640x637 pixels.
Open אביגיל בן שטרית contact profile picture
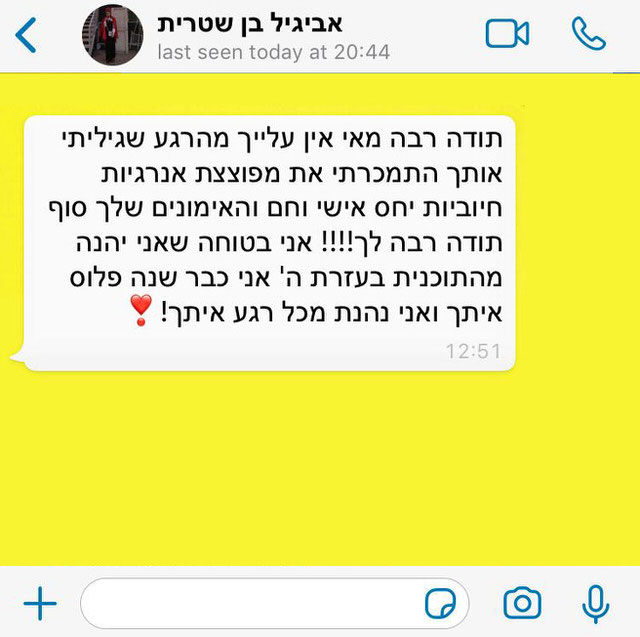click(x=109, y=34)
